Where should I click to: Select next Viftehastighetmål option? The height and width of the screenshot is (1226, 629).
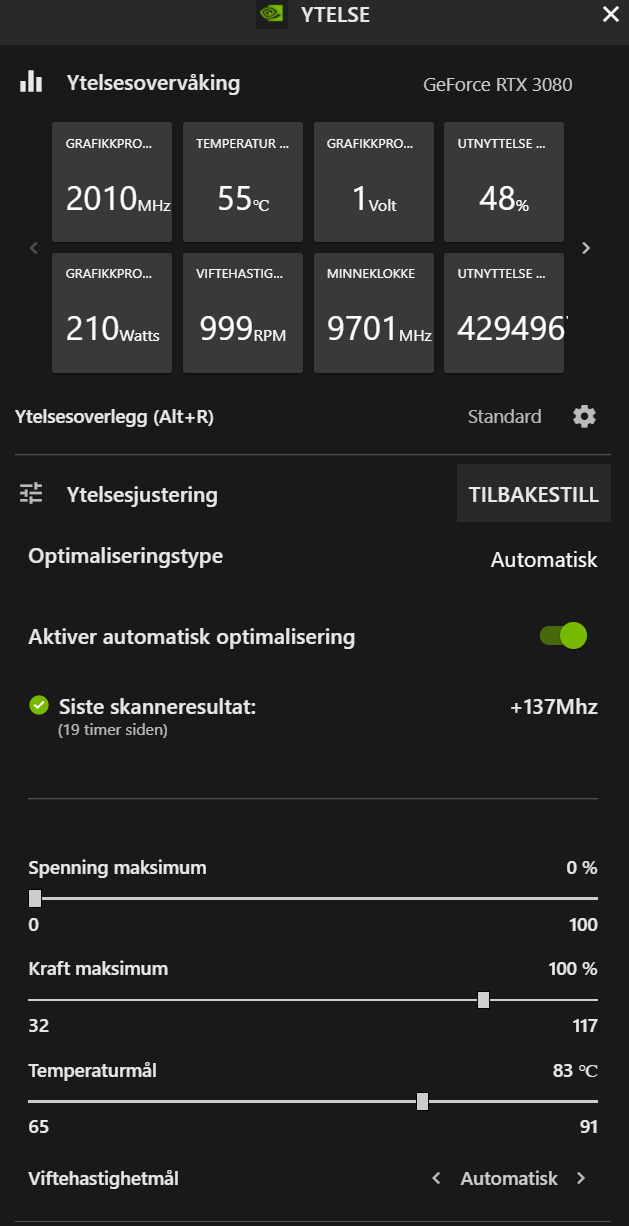click(581, 1179)
